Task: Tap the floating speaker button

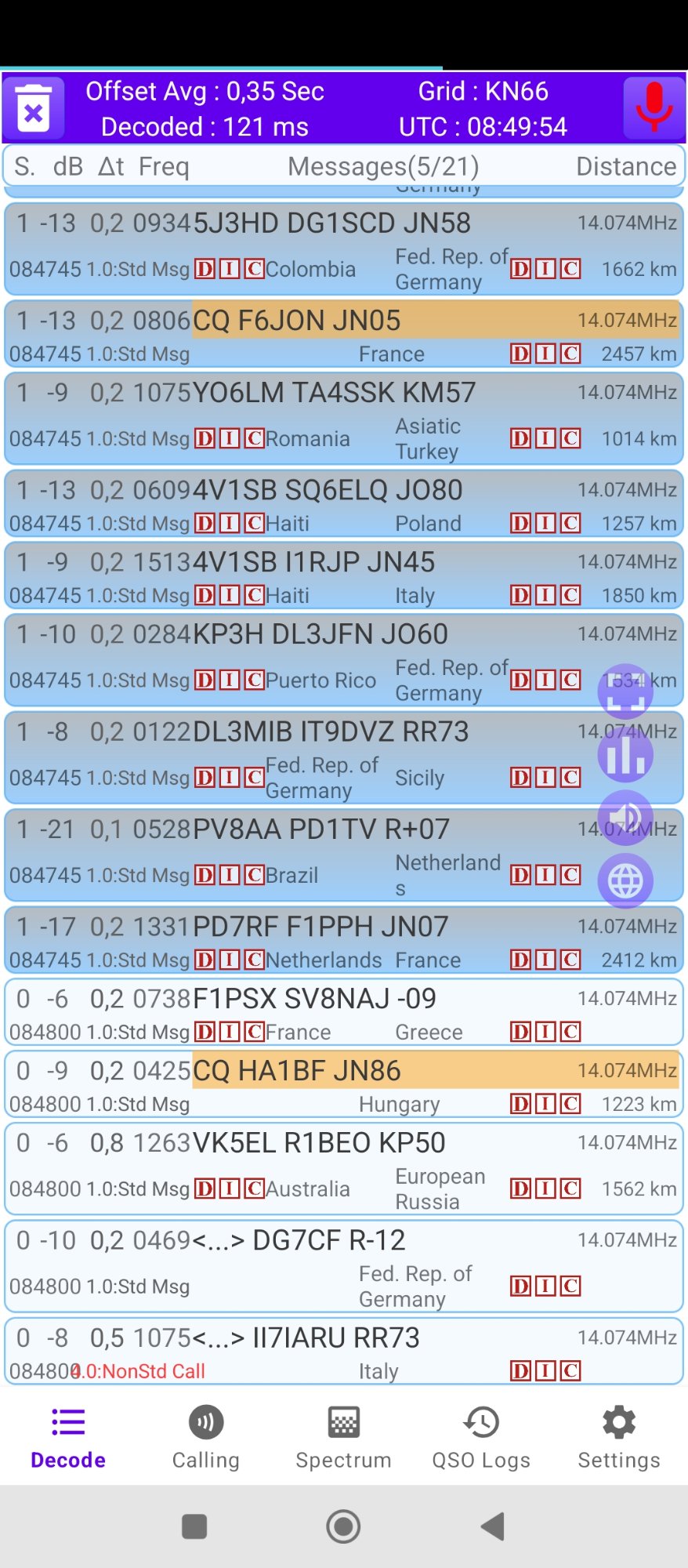Action: [625, 818]
